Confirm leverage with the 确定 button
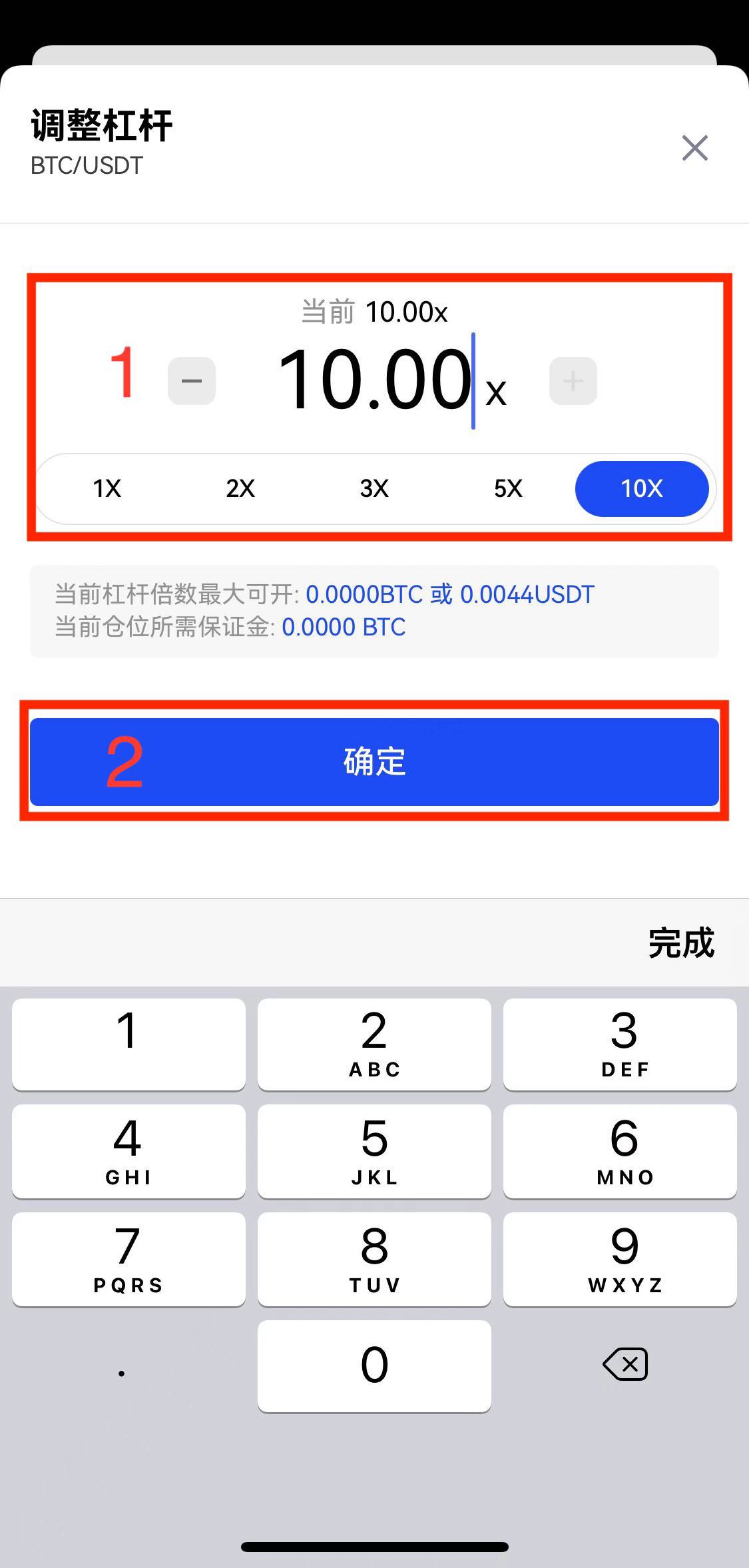 tap(374, 761)
